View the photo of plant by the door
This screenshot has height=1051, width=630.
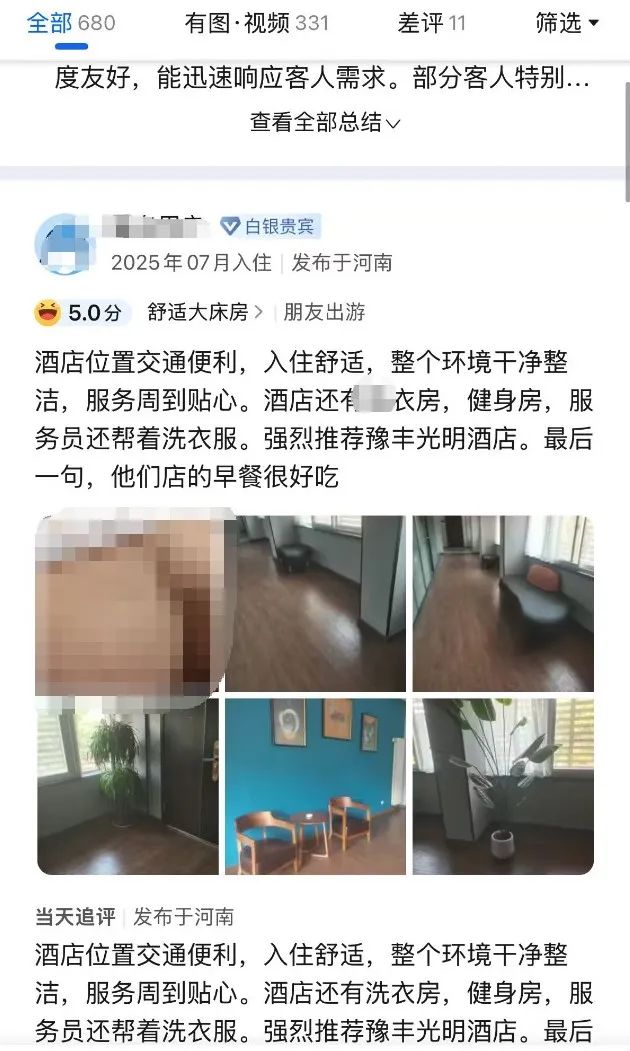coord(127,786)
